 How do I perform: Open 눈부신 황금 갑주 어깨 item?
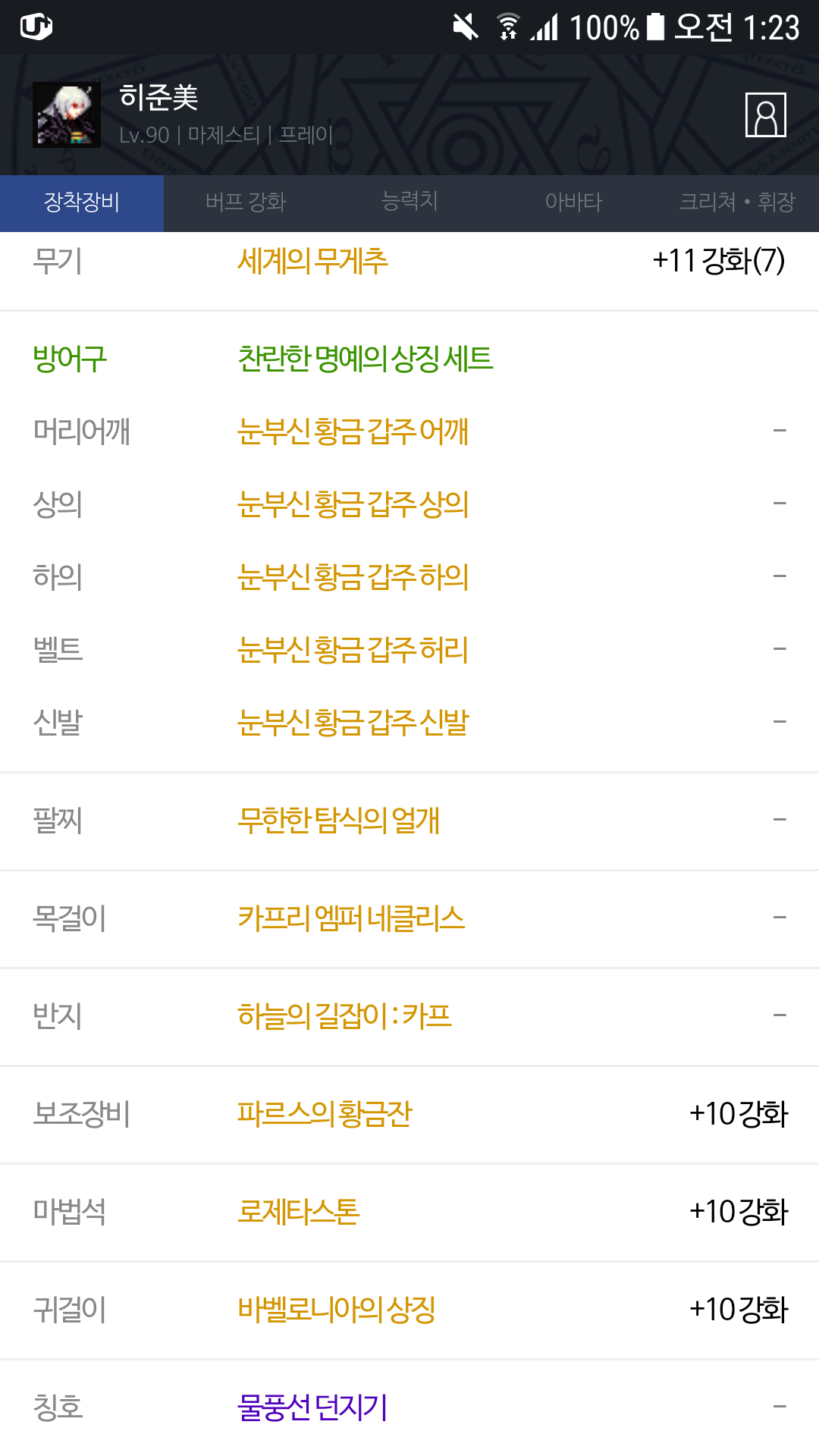pos(353,431)
